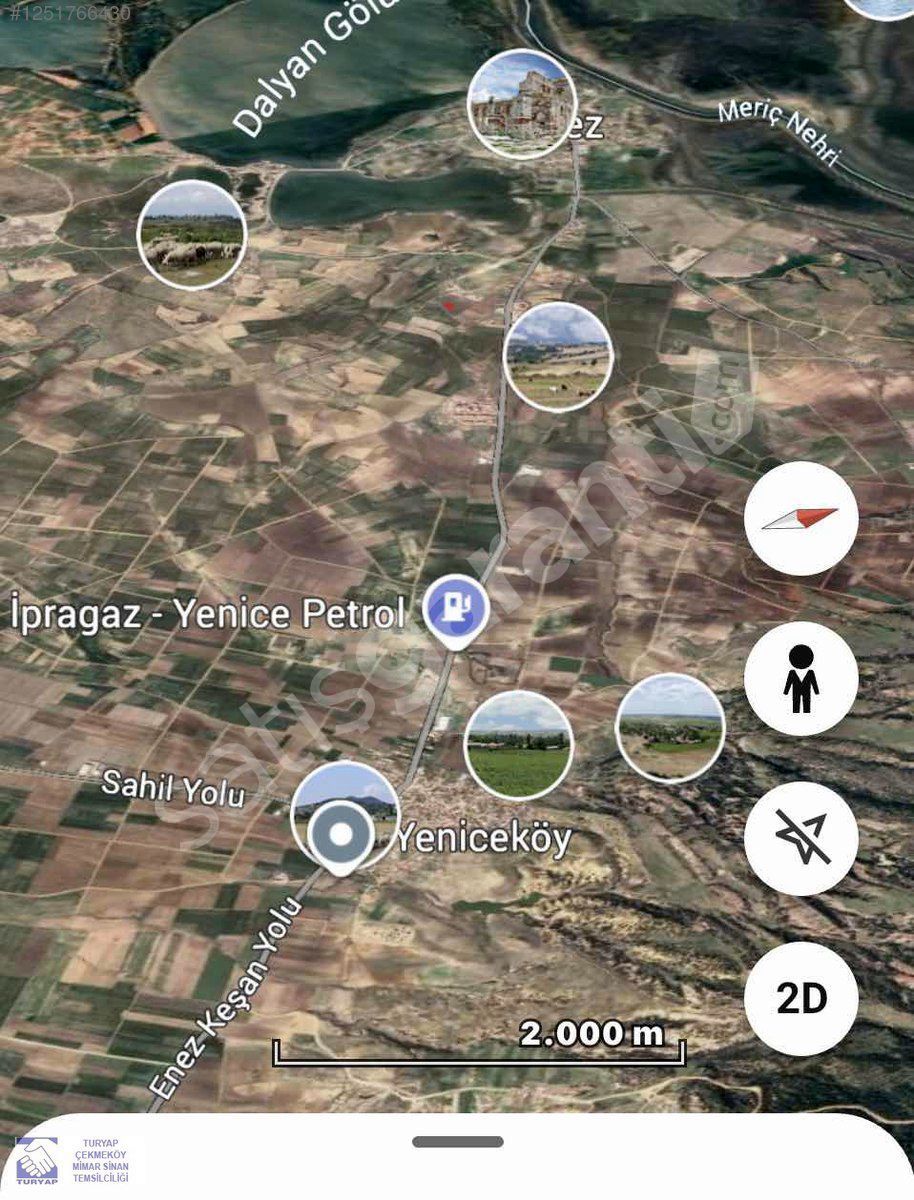Screen dimensions: 914x1200
Task: Open the sheep herd photo near Dalyan Gölü
Action: (191, 234)
